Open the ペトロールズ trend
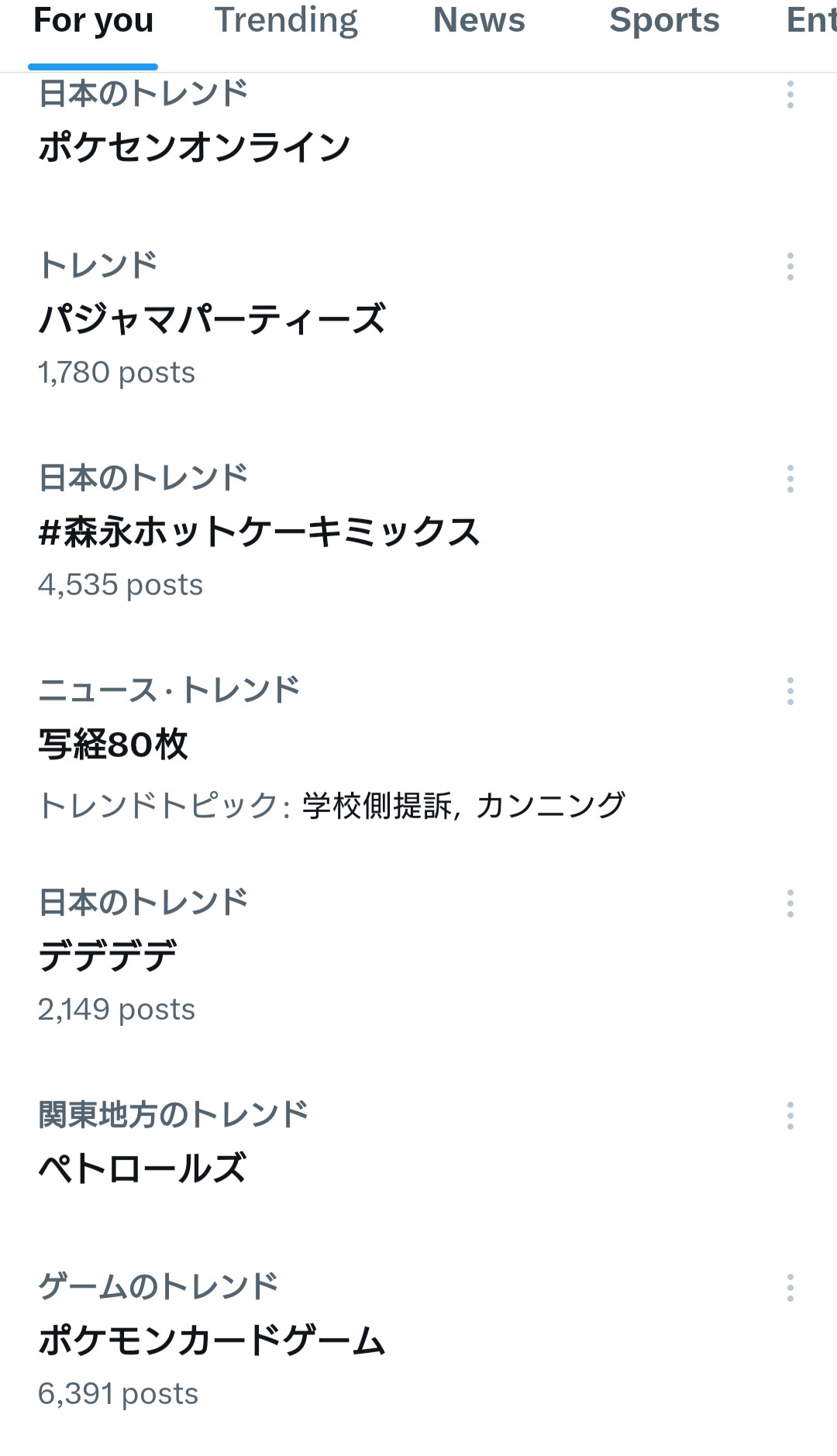The width and height of the screenshot is (837, 1456). [143, 1169]
